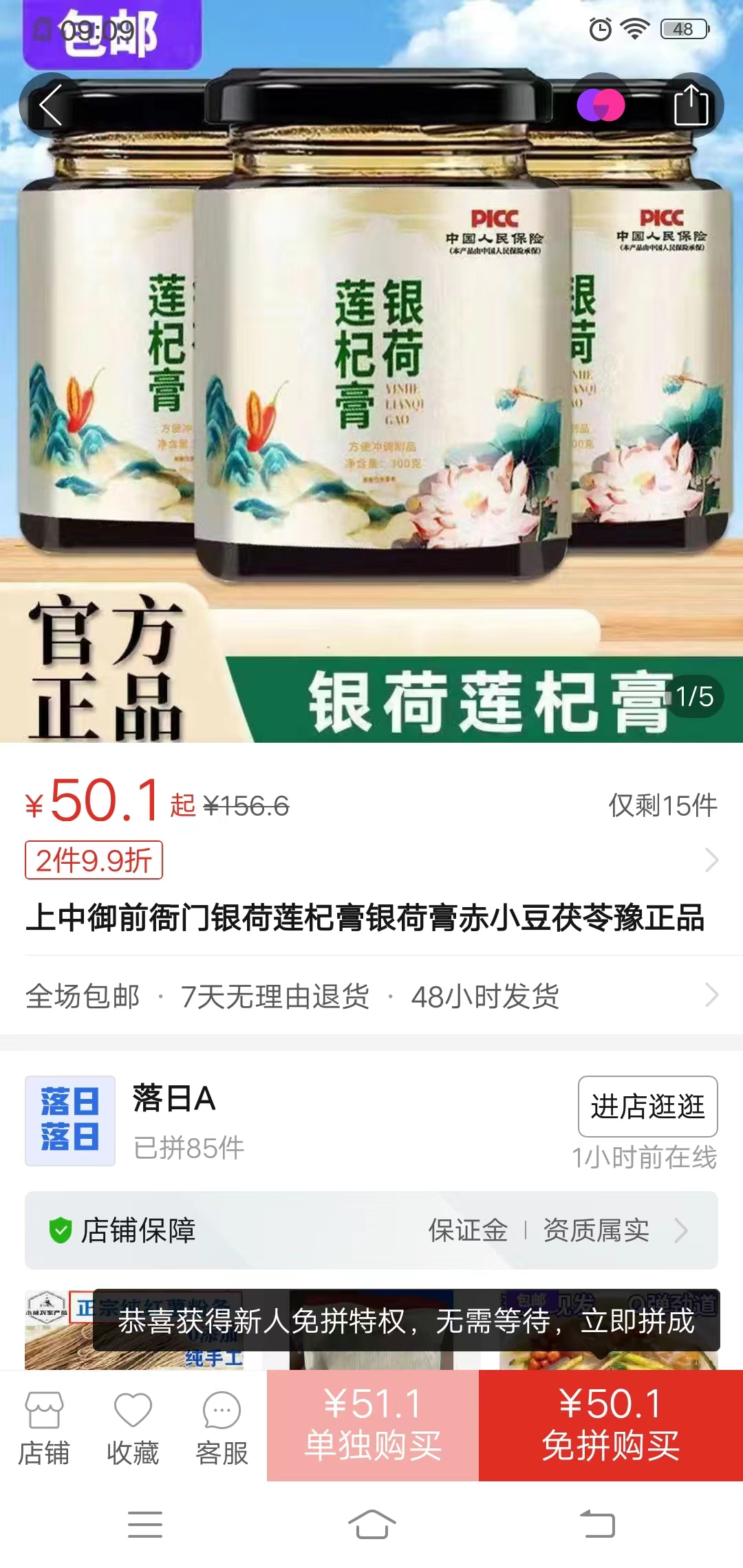Choose 免拼购买 at ¥50.1
Image resolution: width=743 pixels, height=1568 pixels.
pyautogui.click(x=610, y=1425)
